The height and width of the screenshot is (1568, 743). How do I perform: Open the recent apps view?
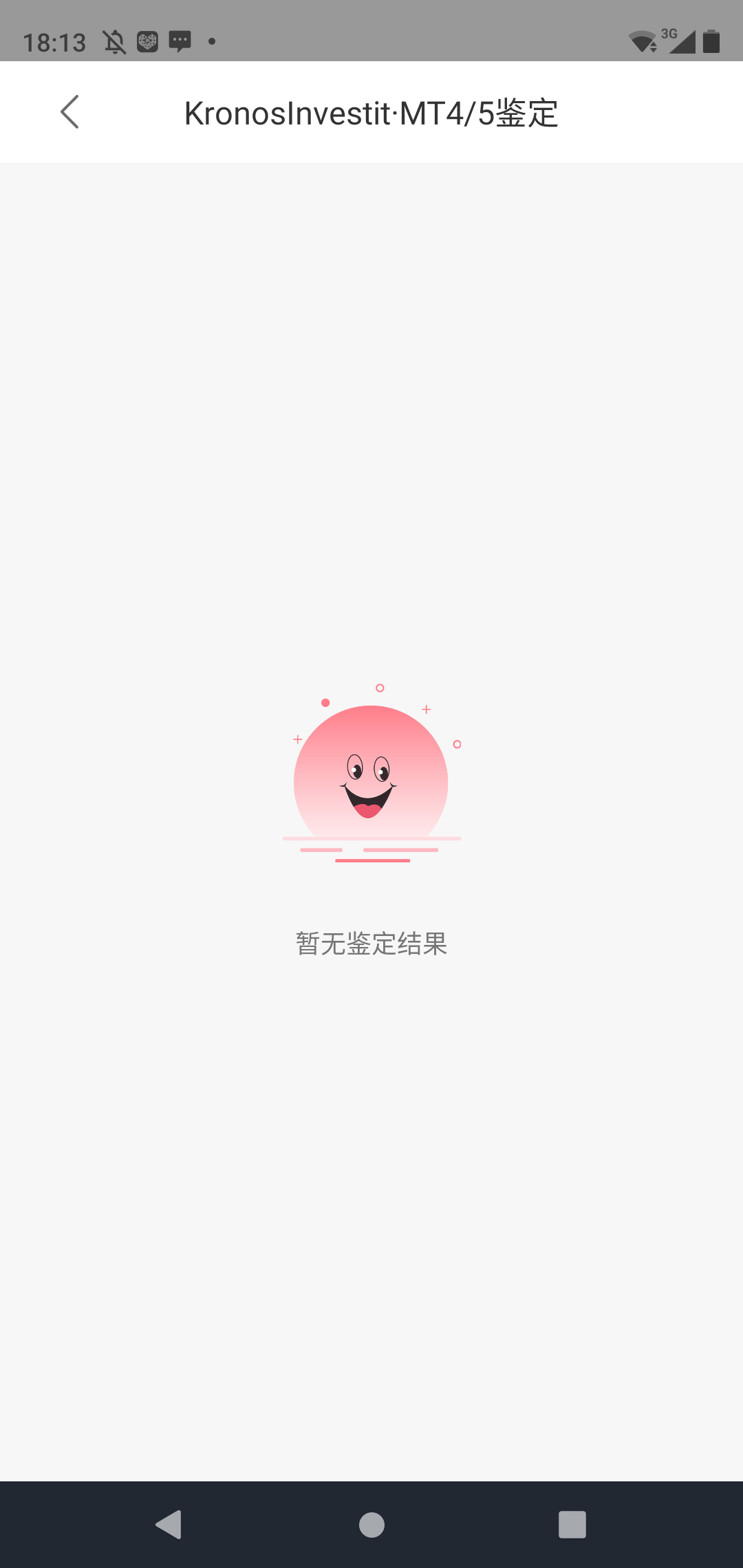click(572, 1525)
